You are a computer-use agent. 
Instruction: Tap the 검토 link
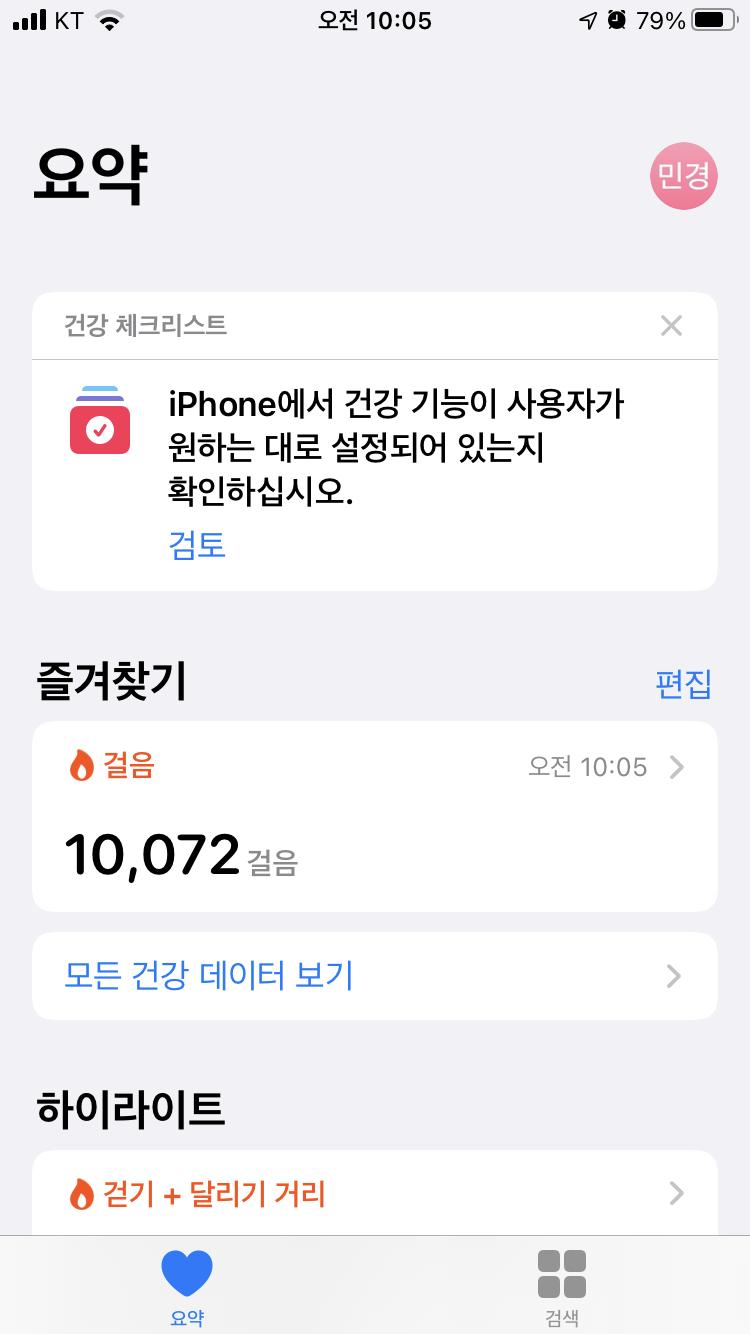tap(198, 545)
